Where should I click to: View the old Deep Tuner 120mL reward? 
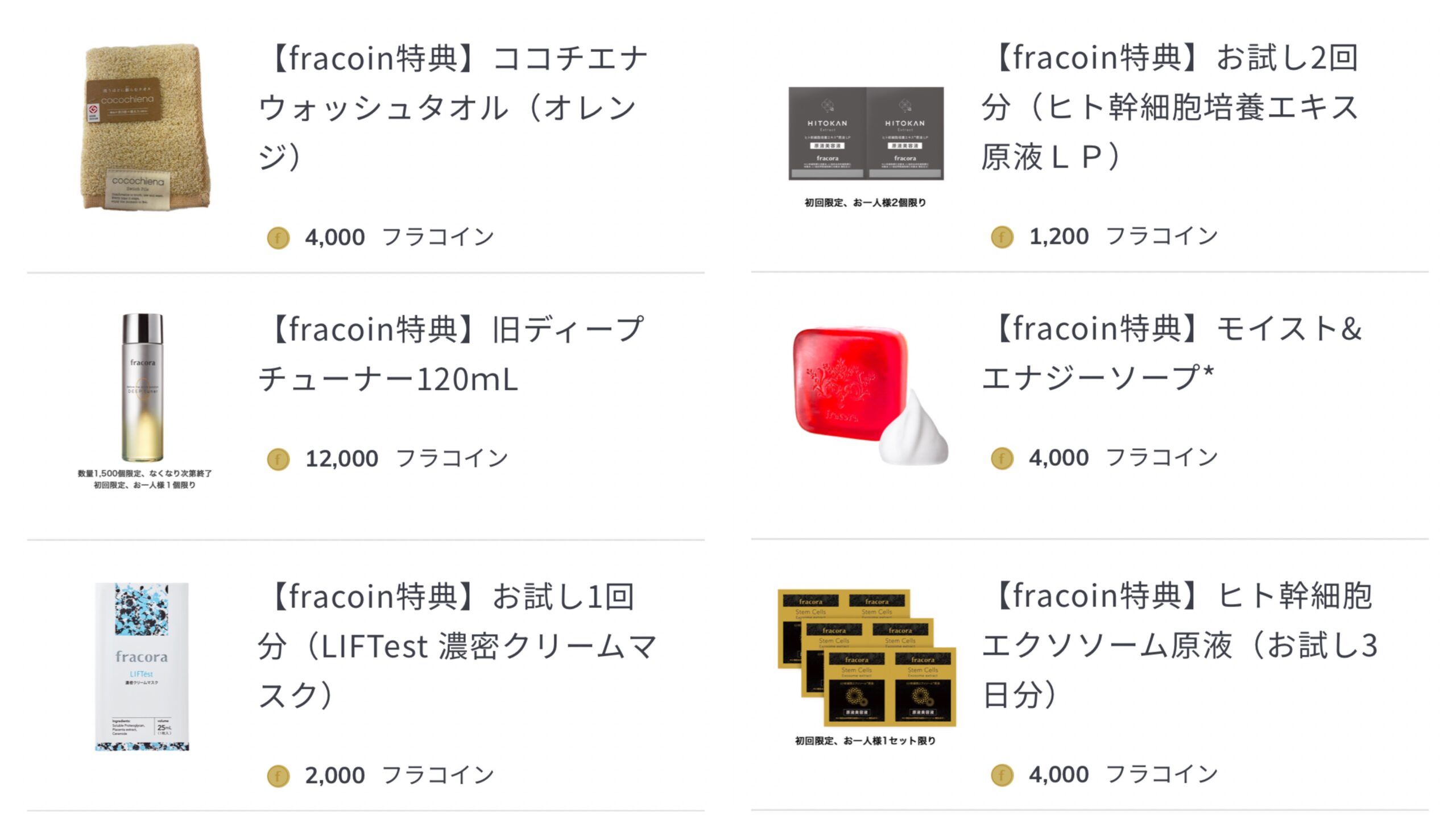[452, 354]
